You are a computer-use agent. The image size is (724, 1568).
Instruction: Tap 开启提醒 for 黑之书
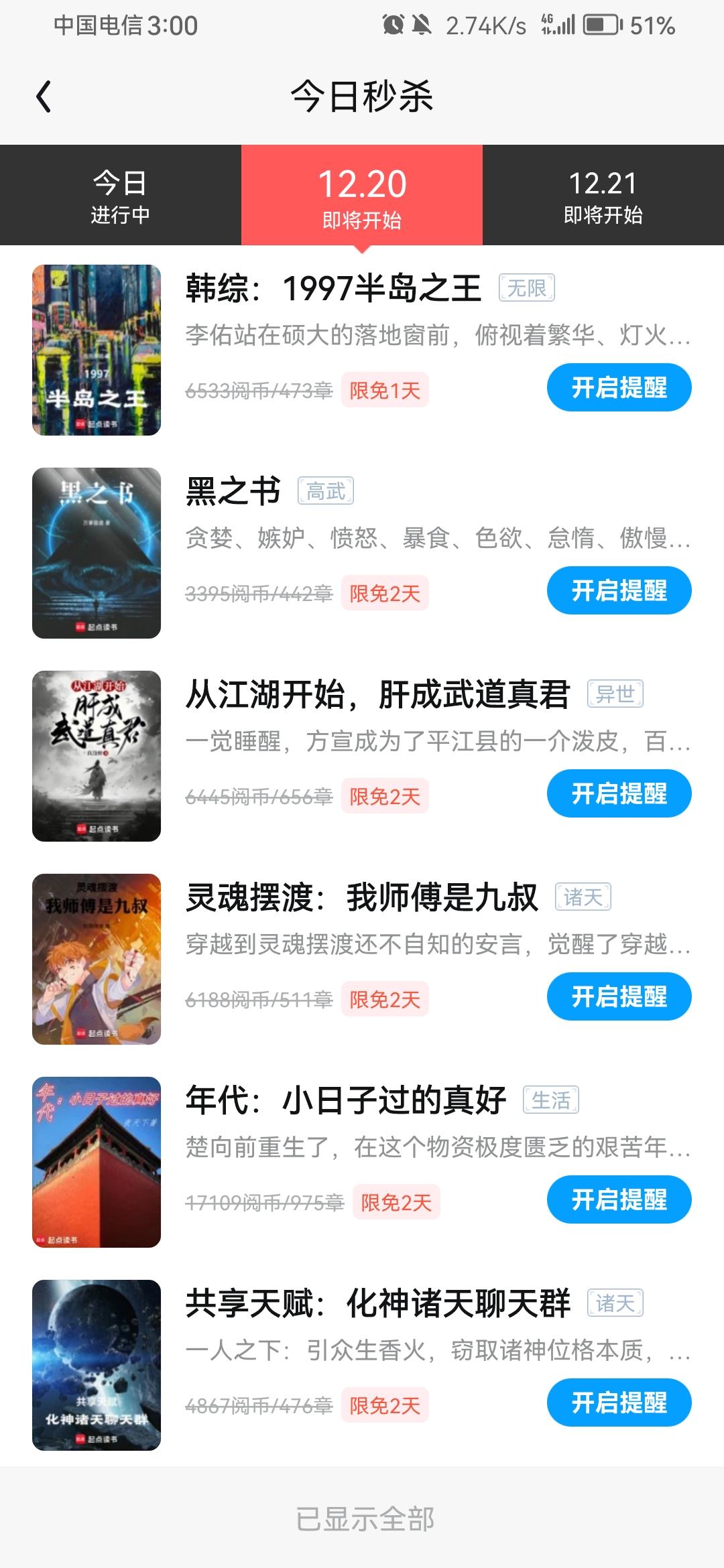619,590
